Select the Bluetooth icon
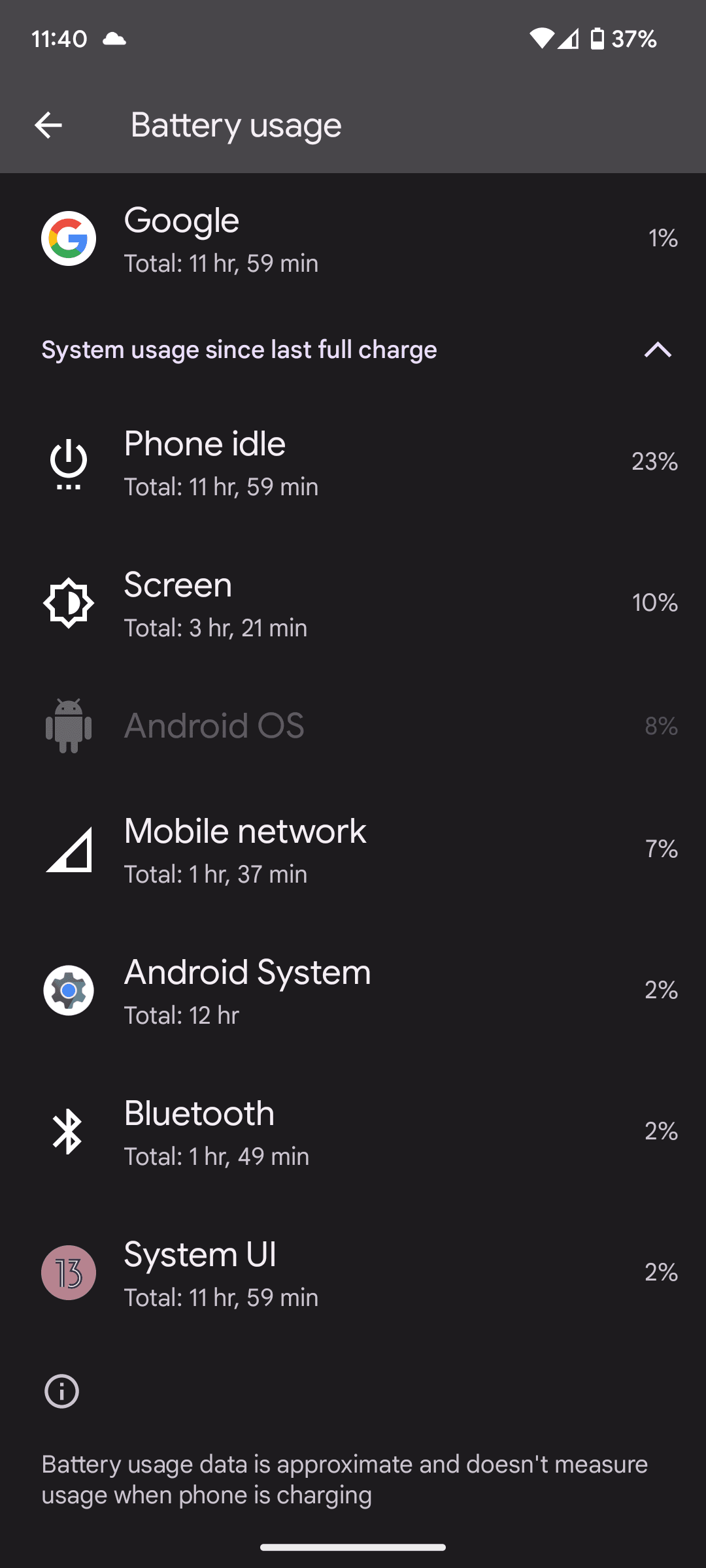The height and width of the screenshot is (1568, 706). click(x=68, y=1131)
